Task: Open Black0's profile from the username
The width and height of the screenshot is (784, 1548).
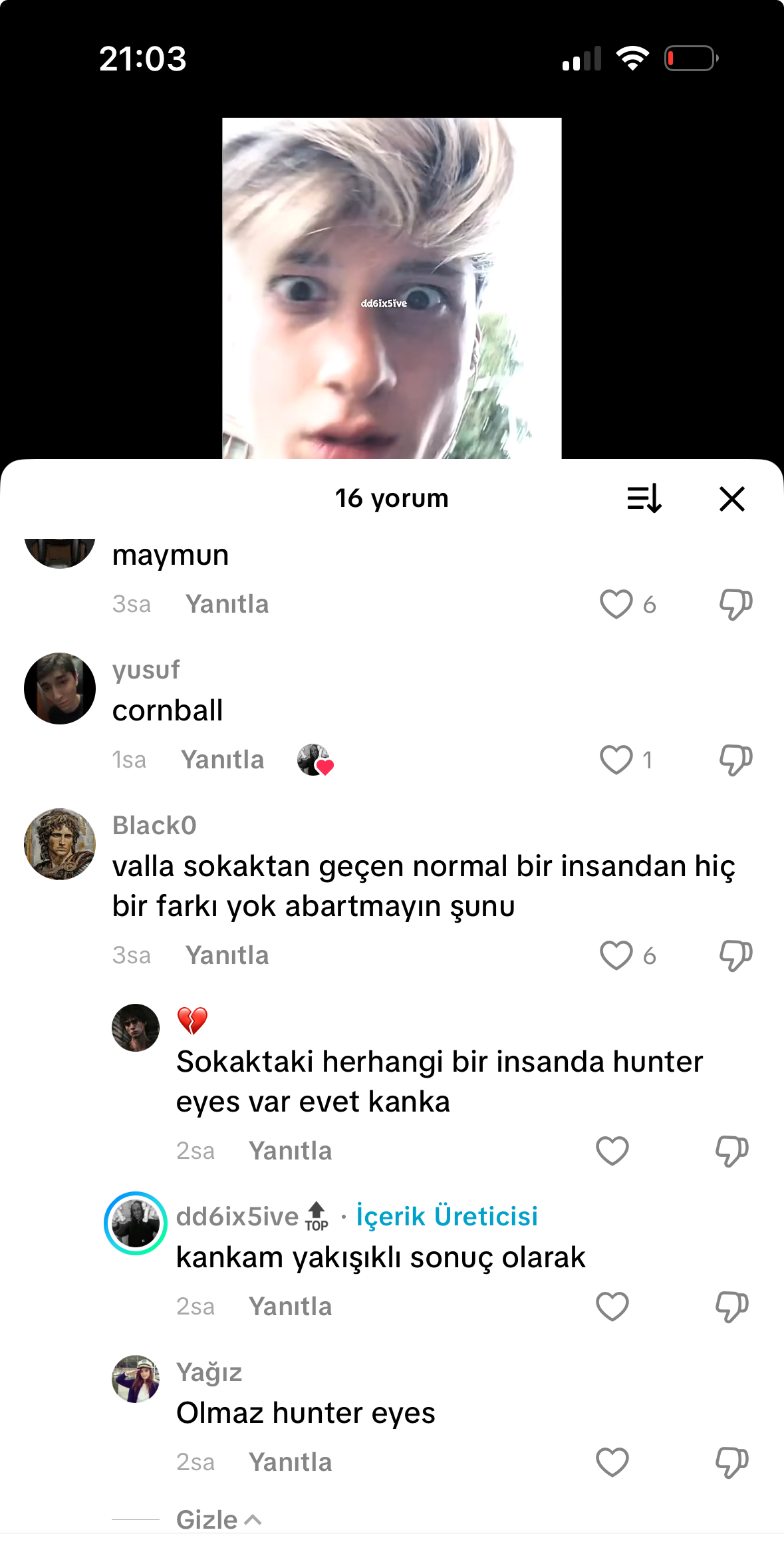Action: 154,826
